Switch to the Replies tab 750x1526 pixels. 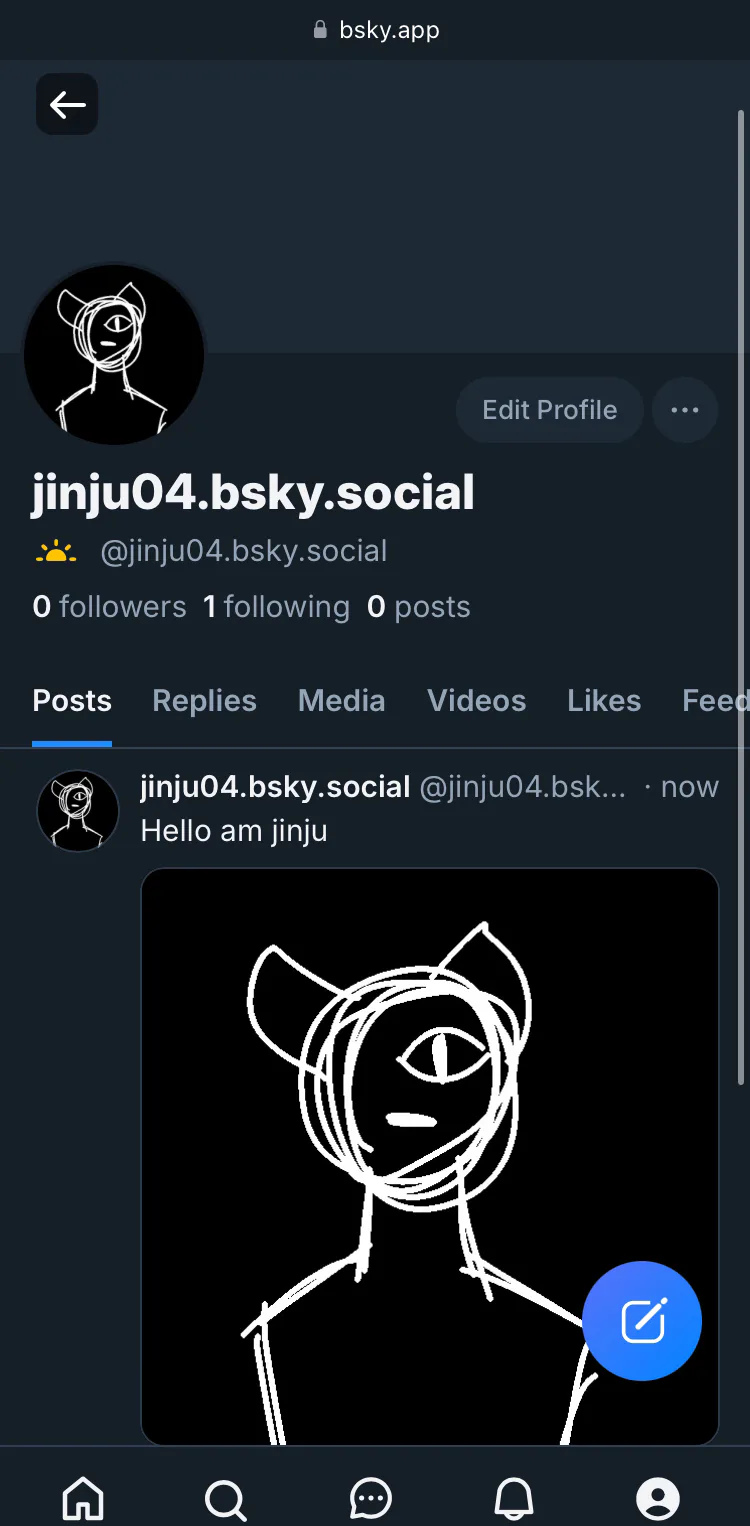(204, 701)
